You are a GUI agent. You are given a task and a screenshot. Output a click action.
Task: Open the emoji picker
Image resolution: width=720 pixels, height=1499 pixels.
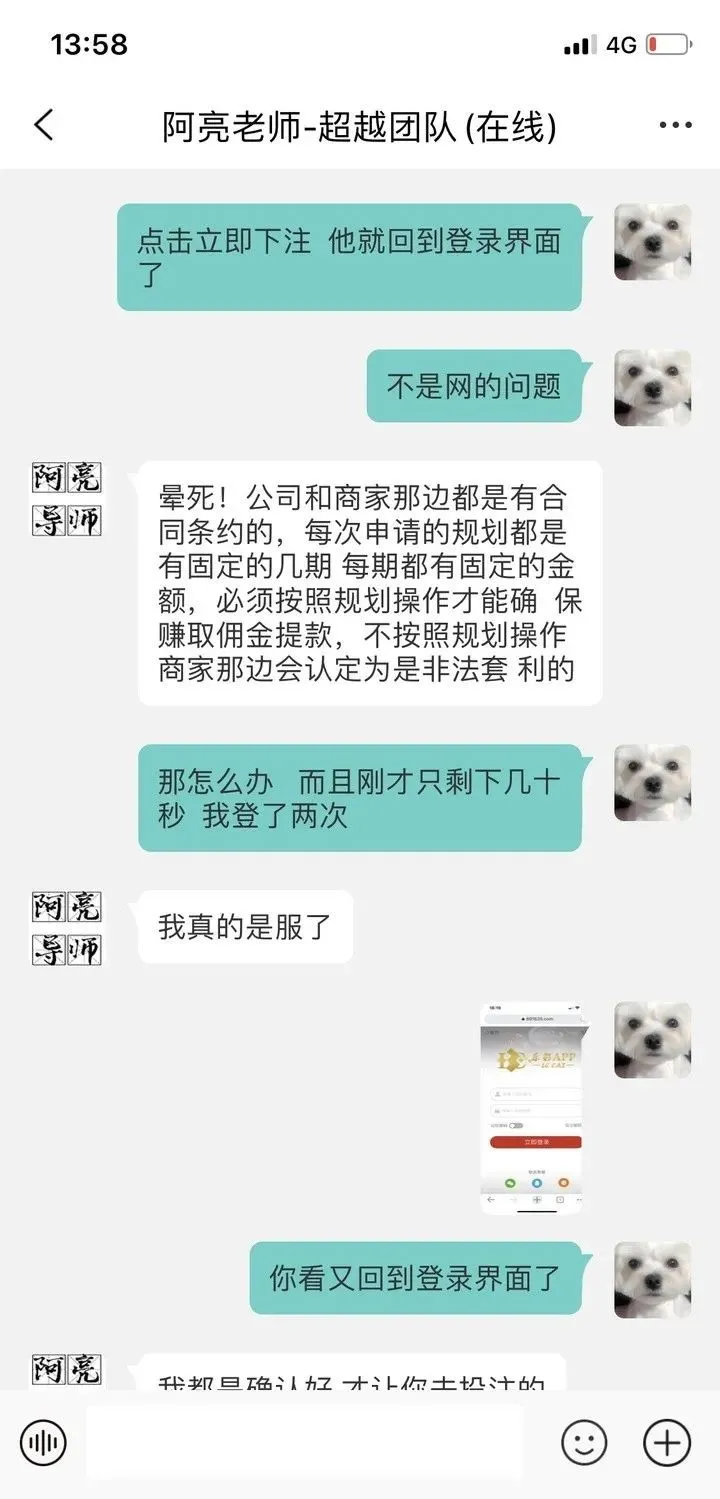(x=584, y=1442)
